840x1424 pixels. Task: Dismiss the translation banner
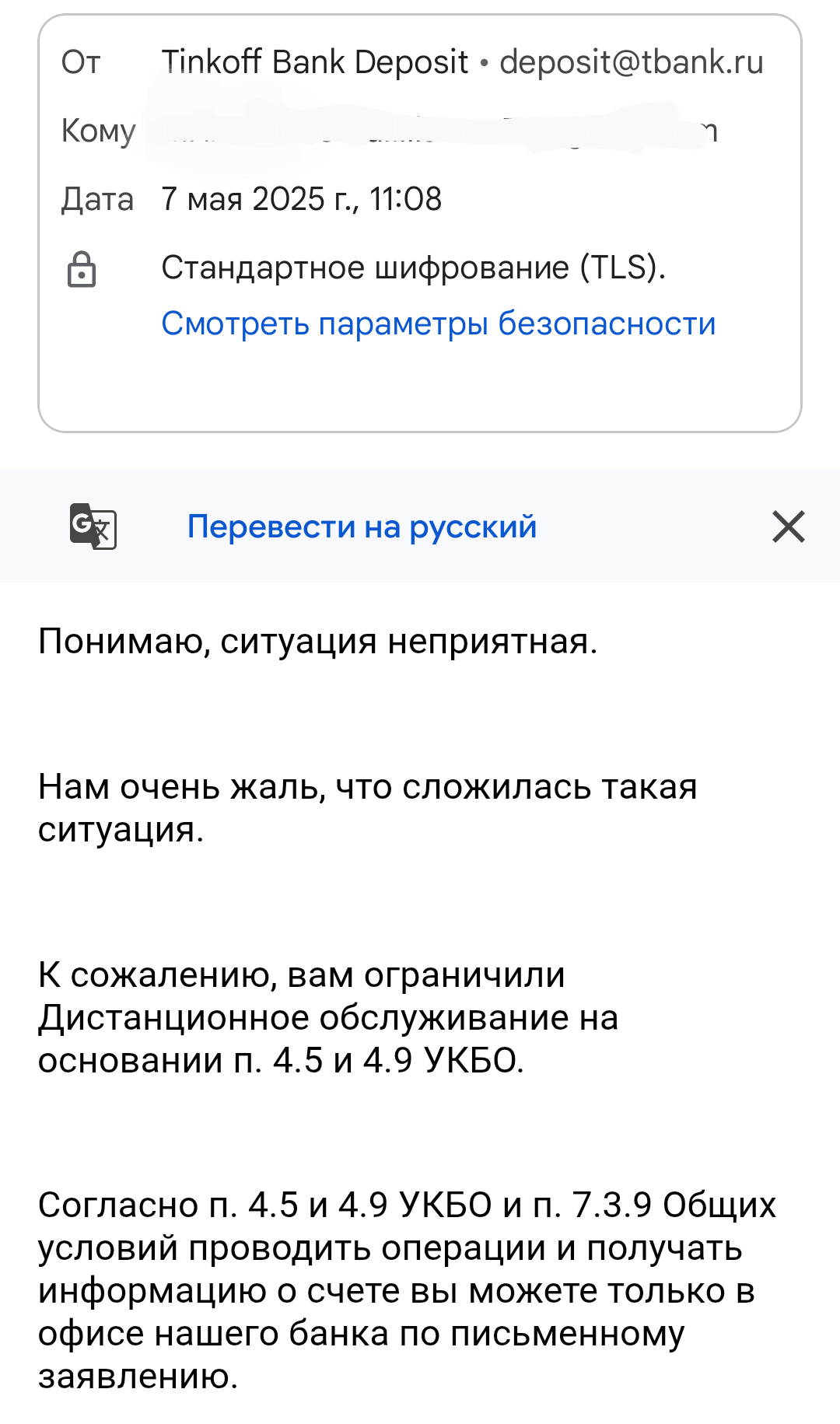pyautogui.click(x=788, y=527)
